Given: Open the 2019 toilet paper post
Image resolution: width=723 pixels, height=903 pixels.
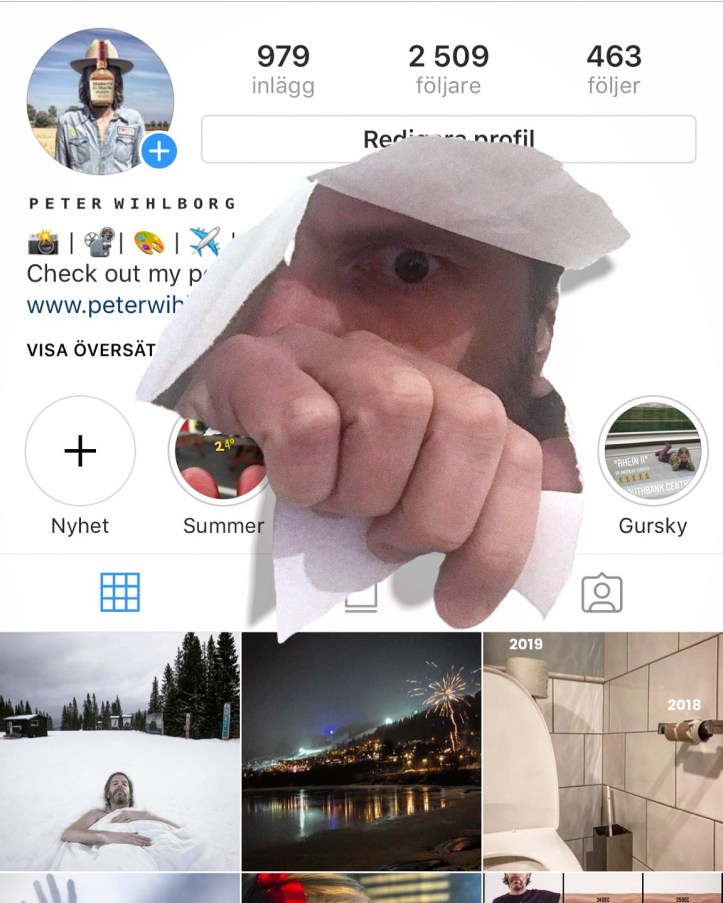Looking at the screenshot, I should [602, 751].
